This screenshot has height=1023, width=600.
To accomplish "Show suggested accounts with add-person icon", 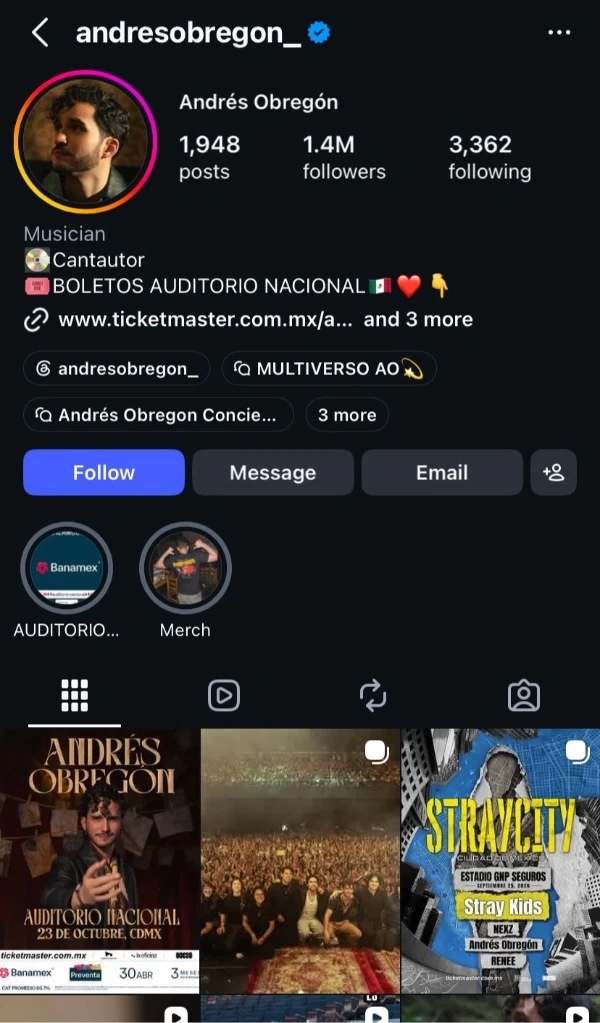I will [553, 472].
